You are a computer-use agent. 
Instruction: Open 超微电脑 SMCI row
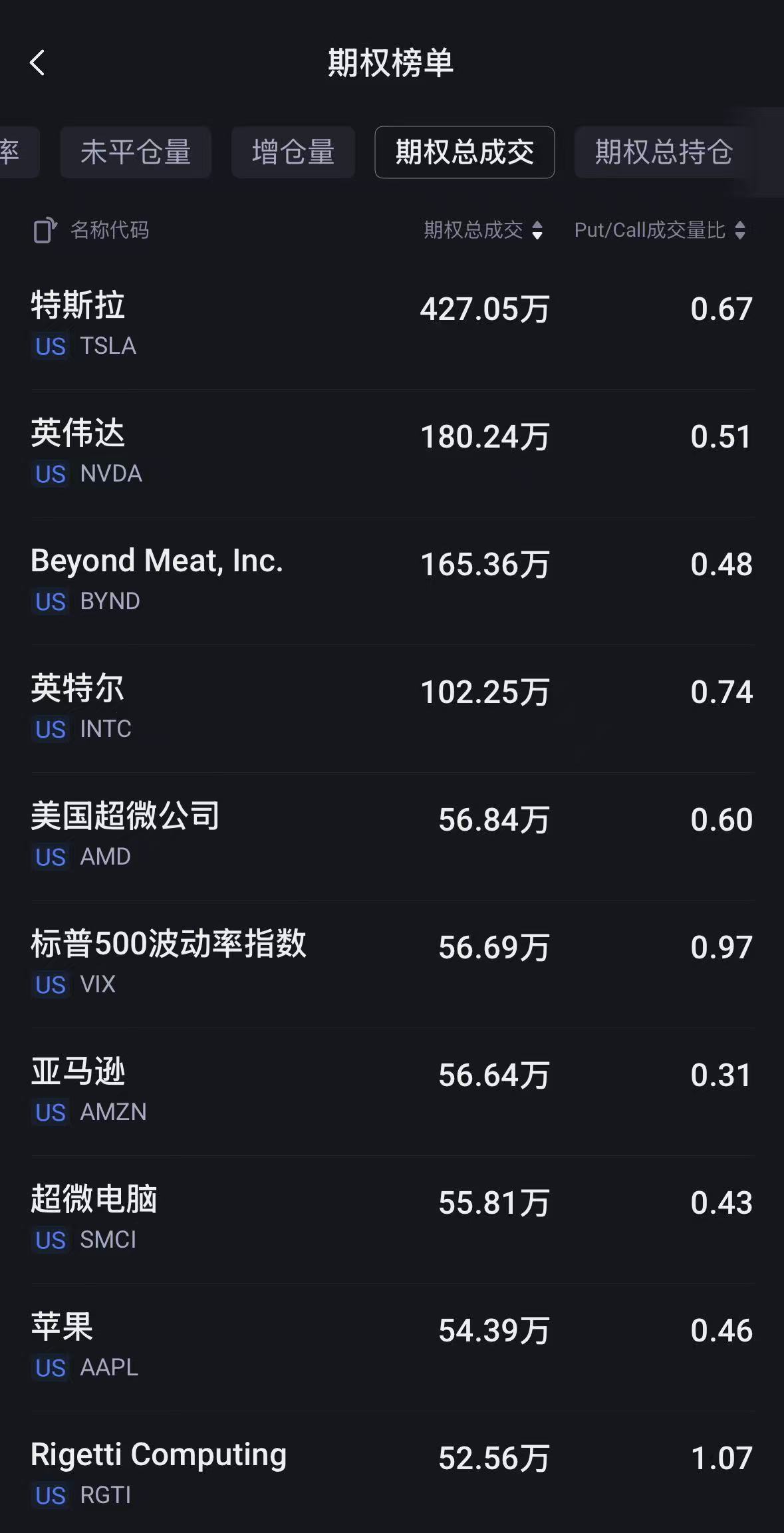pos(392,1218)
